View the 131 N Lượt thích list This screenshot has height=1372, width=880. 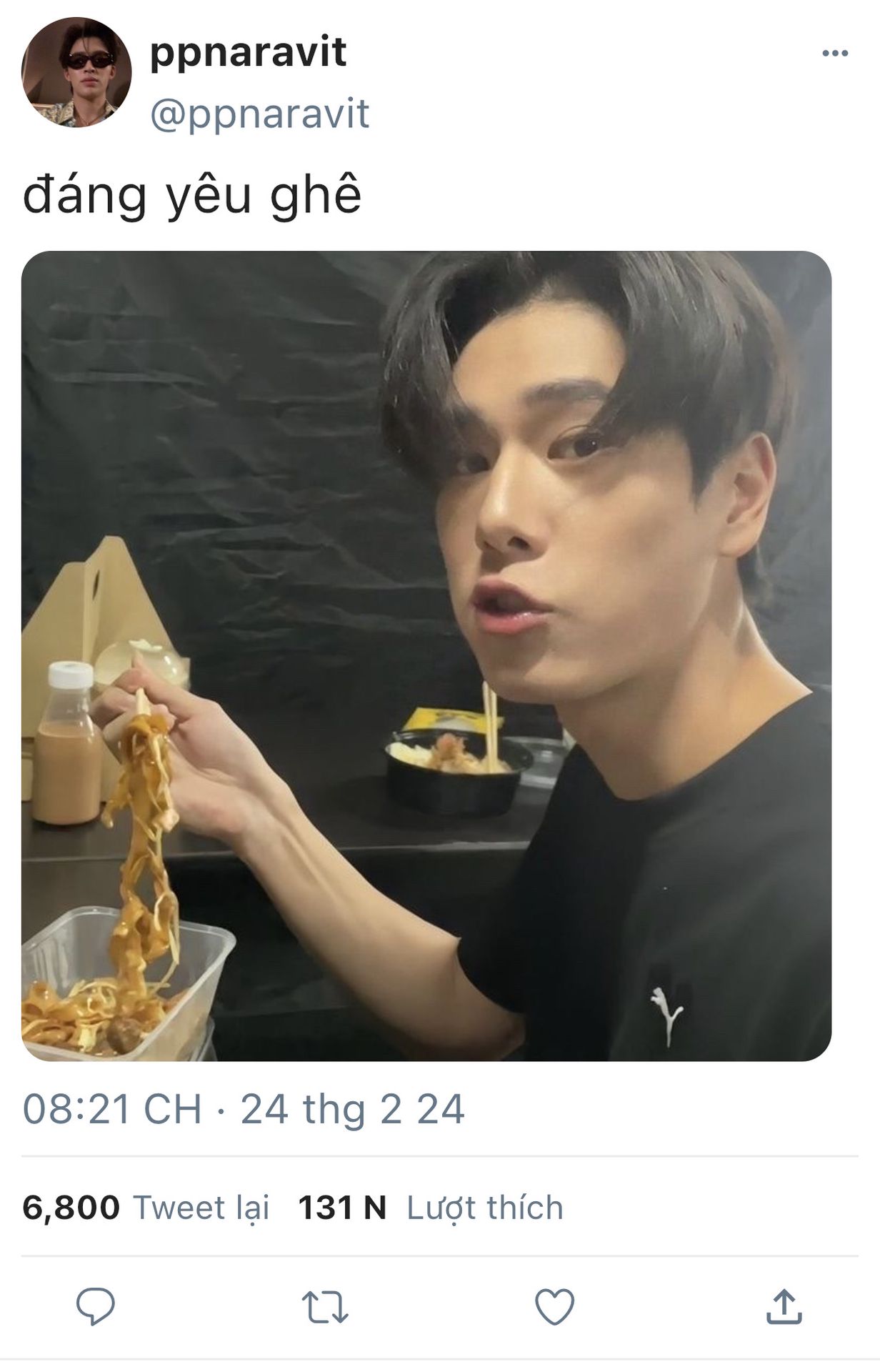430,1208
